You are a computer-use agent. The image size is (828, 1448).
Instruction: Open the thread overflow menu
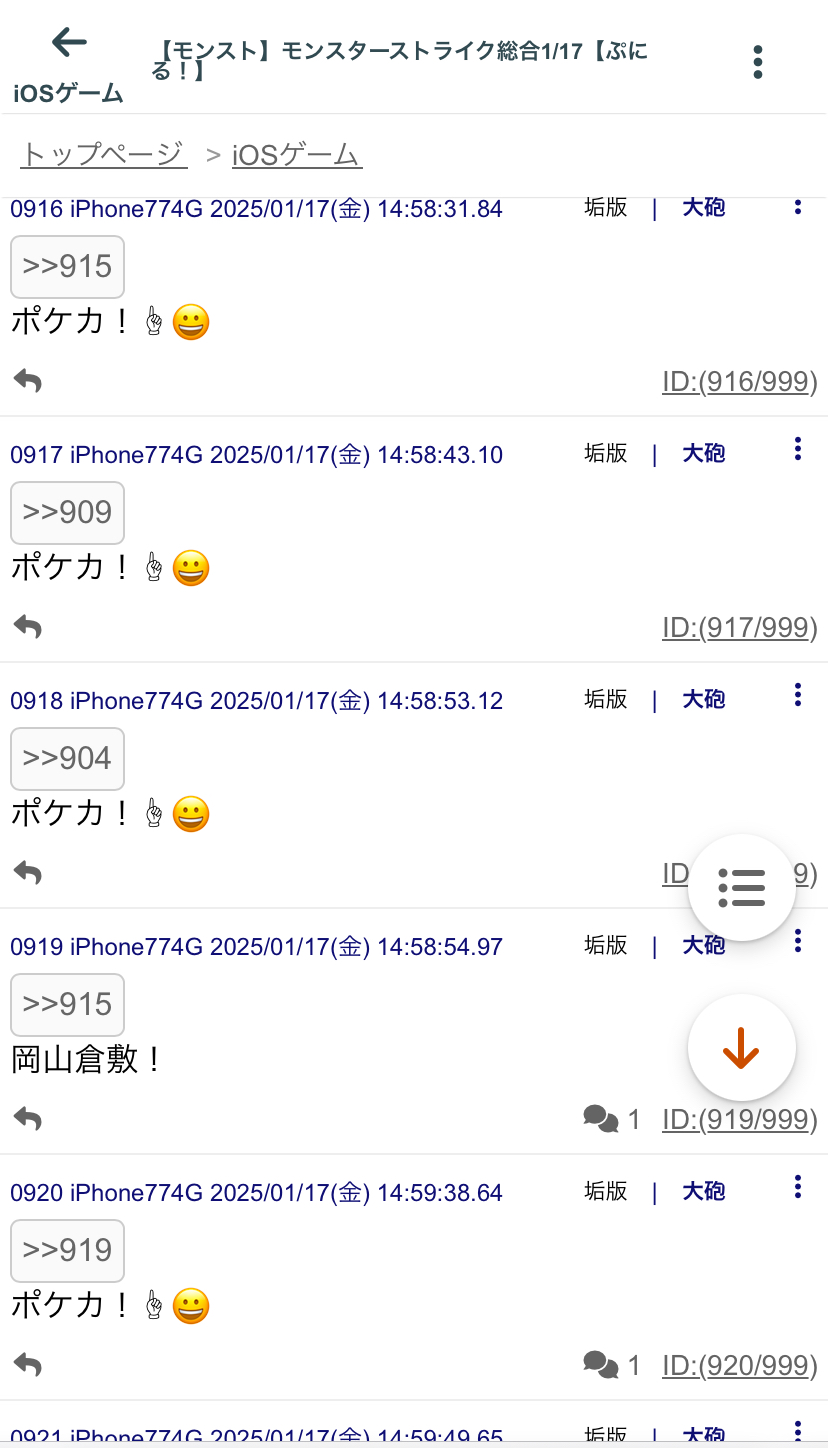[x=758, y=62]
